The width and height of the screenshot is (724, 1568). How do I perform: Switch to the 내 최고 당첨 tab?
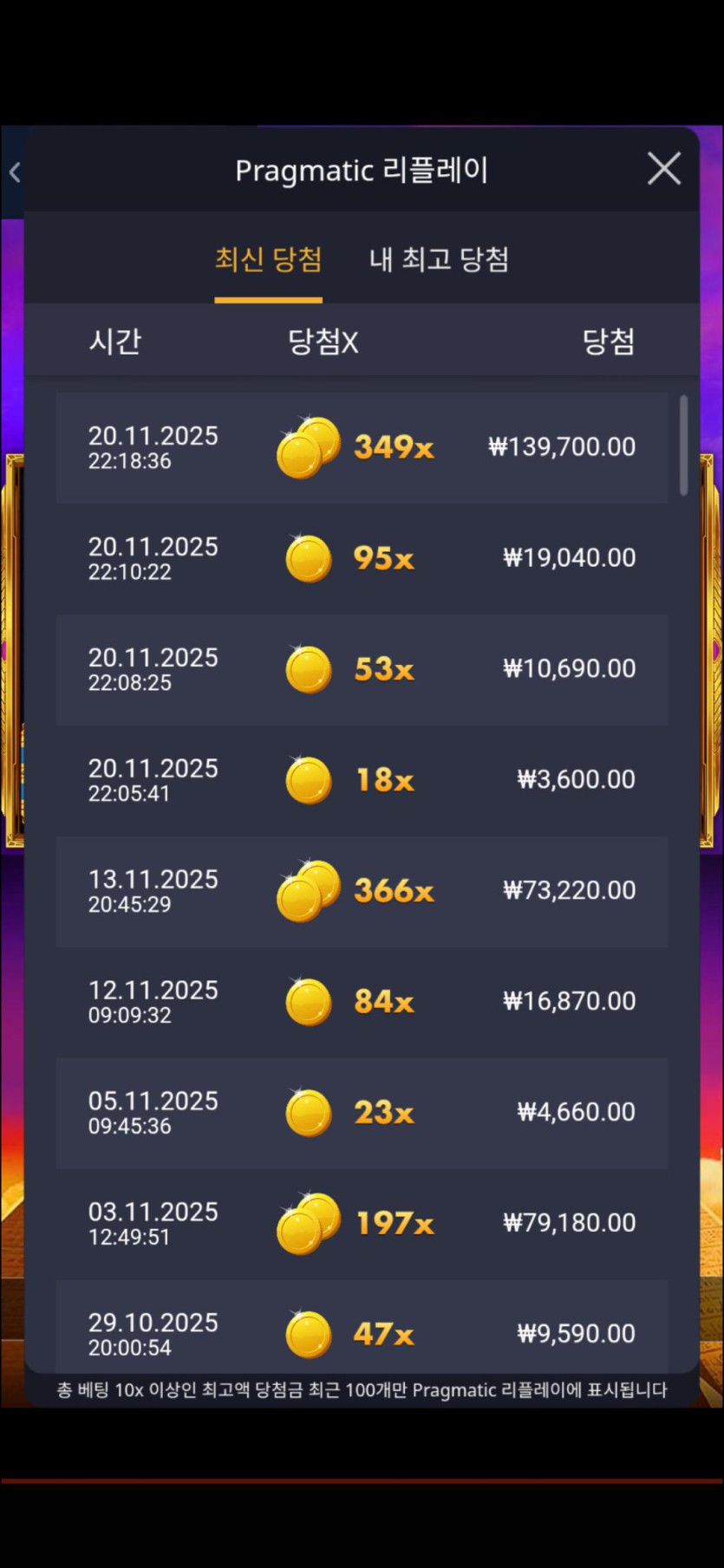pos(439,259)
